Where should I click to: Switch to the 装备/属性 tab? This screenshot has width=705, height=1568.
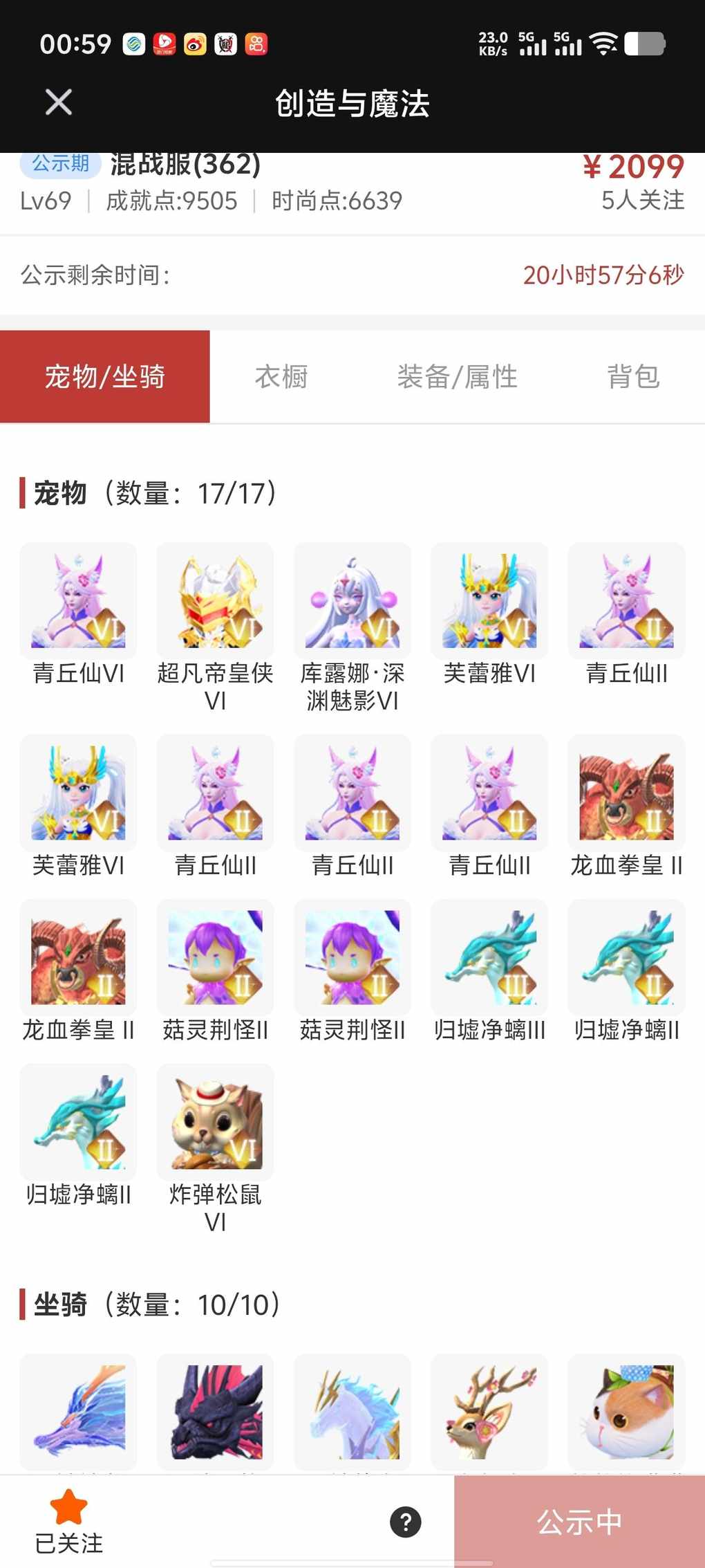point(457,377)
